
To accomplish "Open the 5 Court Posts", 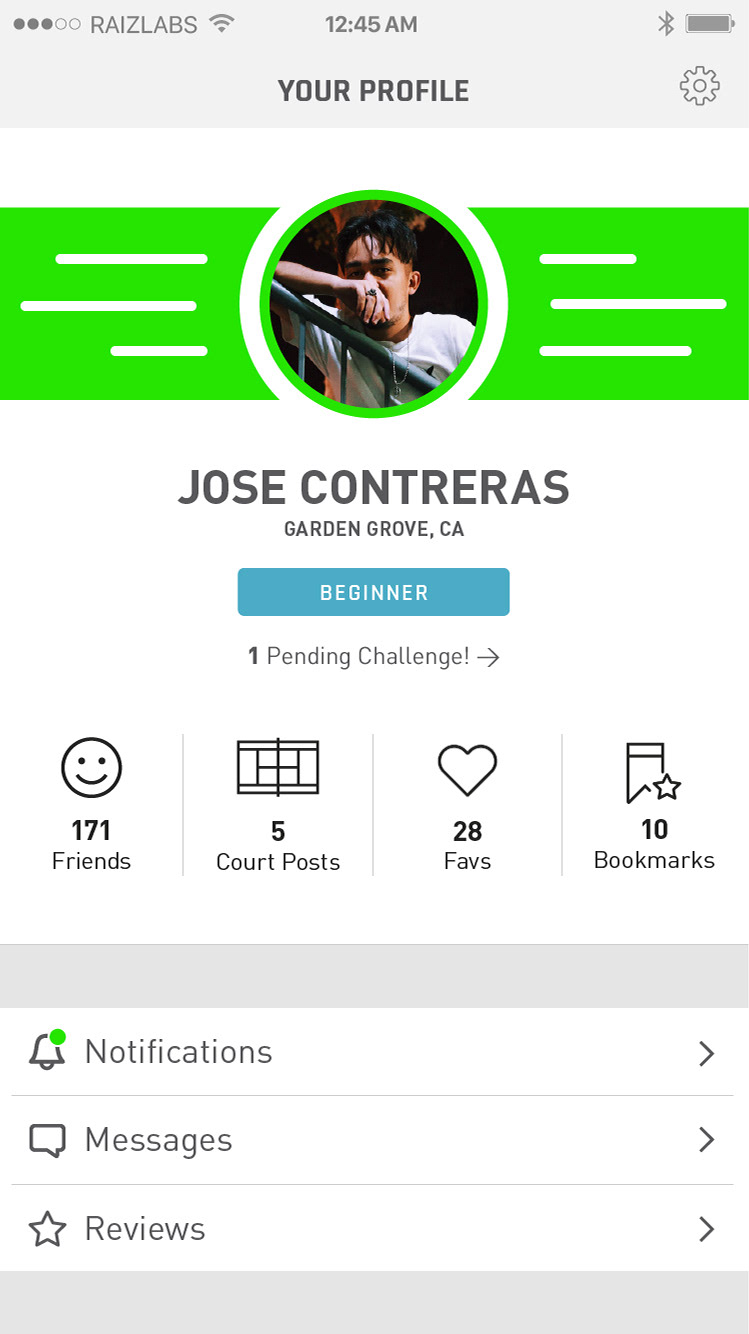I will [x=278, y=804].
